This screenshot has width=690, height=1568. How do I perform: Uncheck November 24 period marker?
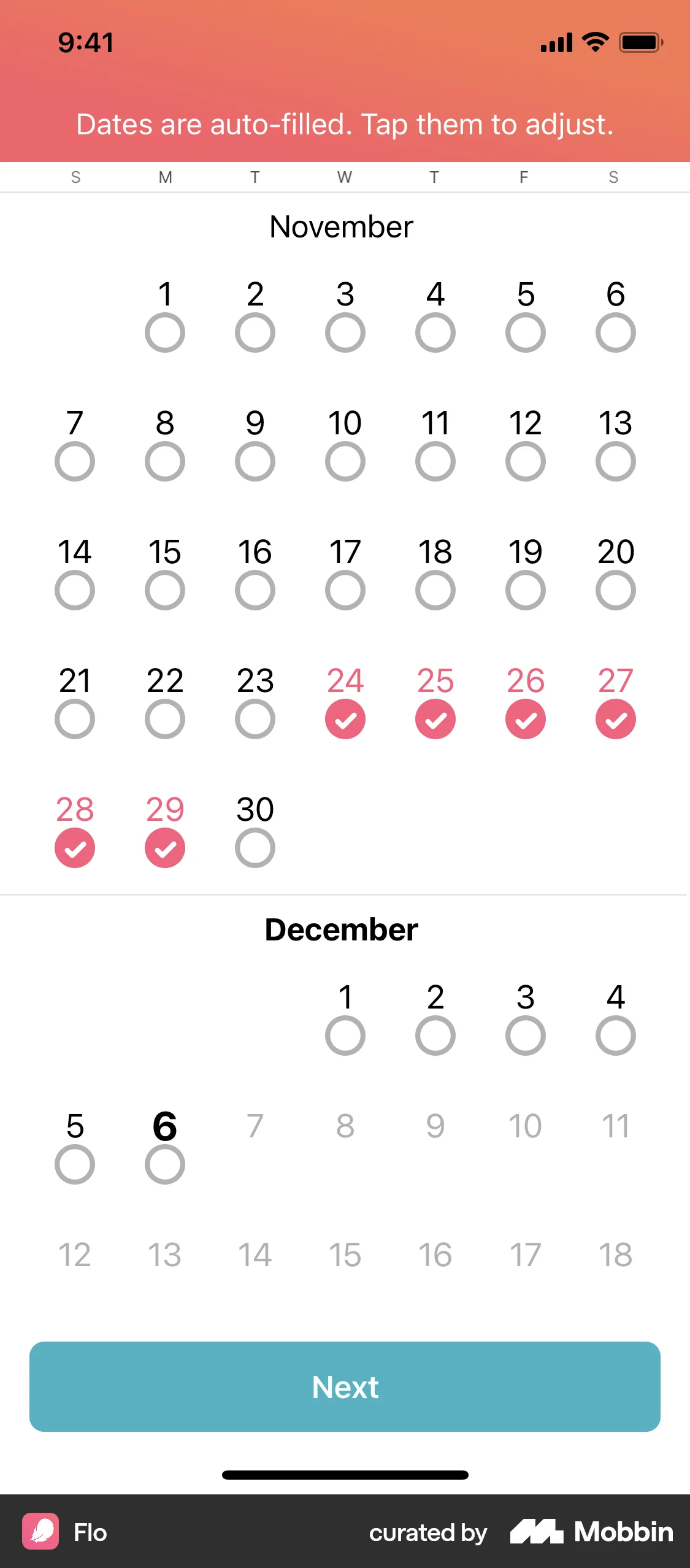click(345, 719)
